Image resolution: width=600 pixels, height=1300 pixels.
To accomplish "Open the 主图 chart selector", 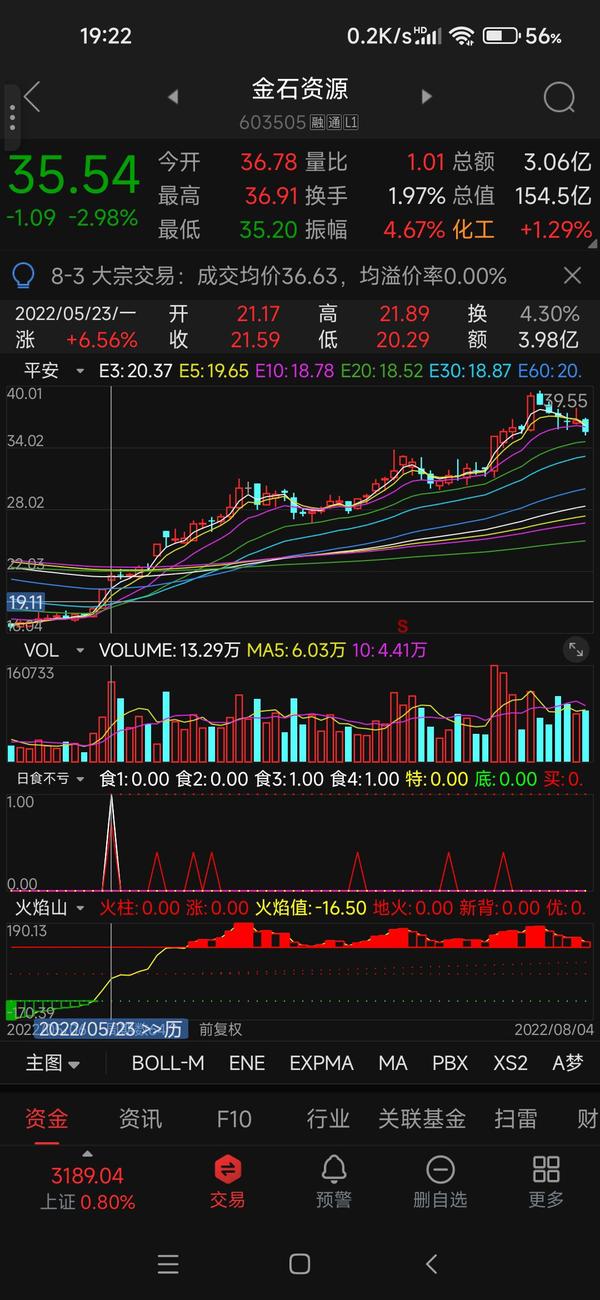I will coord(53,1063).
